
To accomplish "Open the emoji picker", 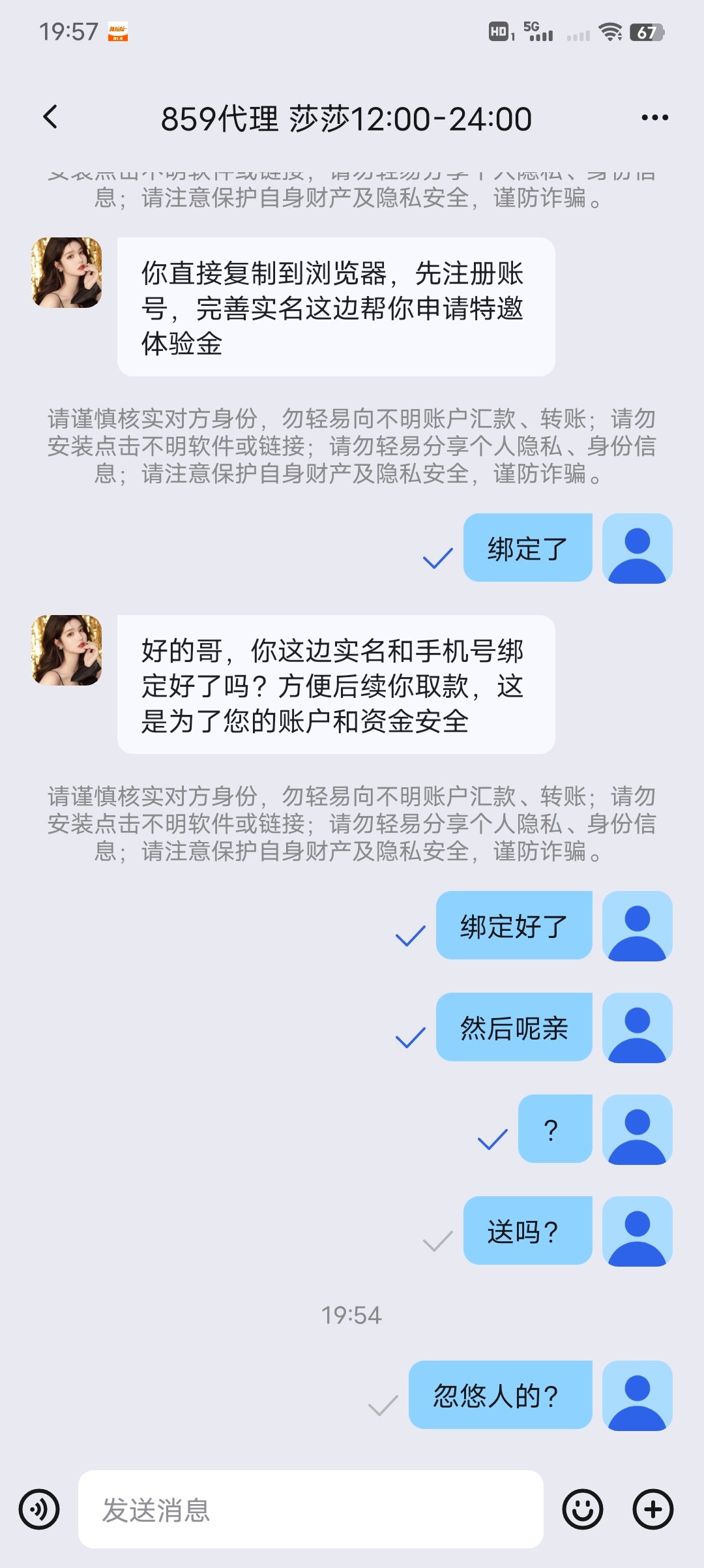I will (x=582, y=1509).
